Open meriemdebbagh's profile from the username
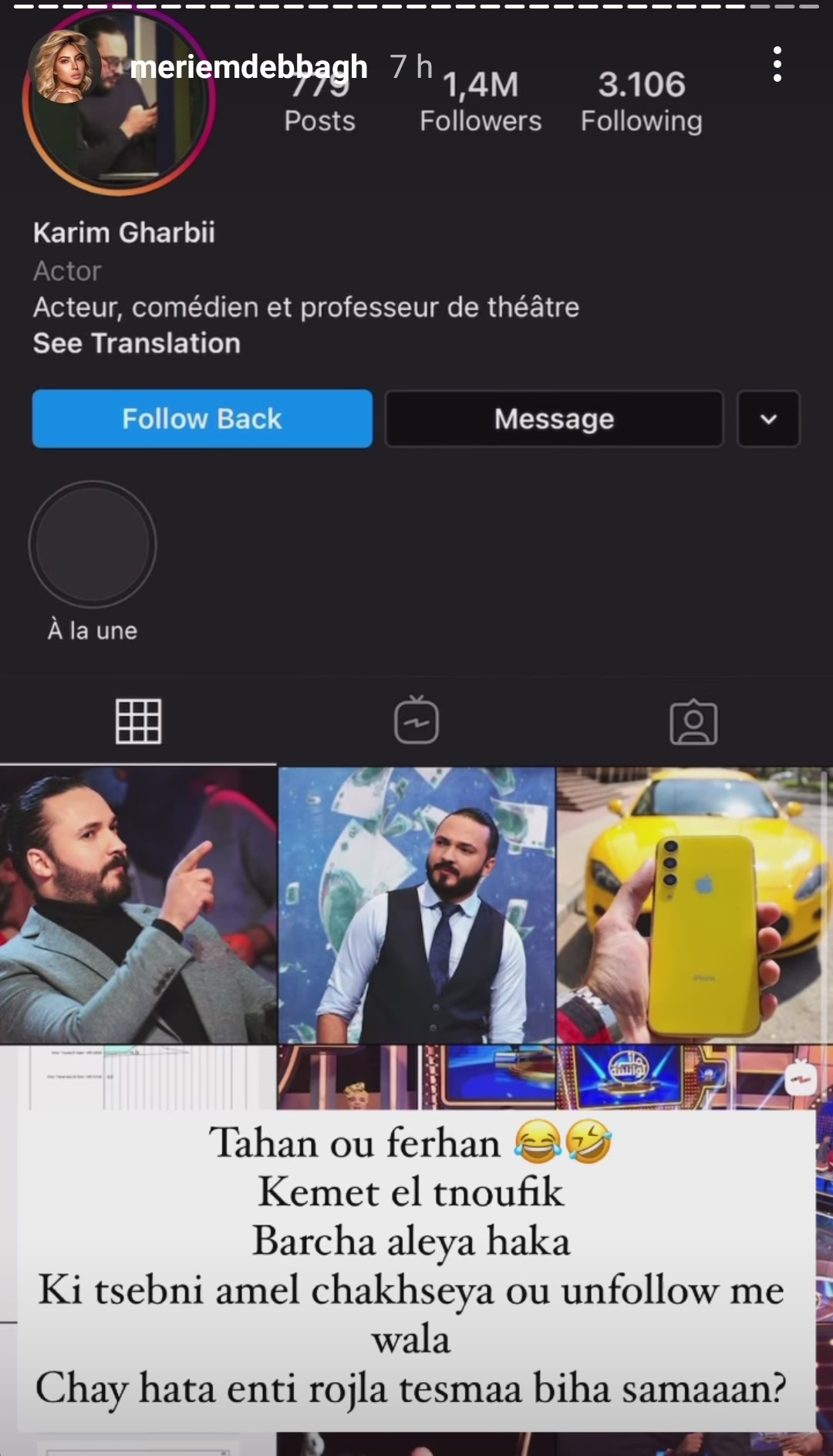The height and width of the screenshot is (1456, 833). [248, 67]
